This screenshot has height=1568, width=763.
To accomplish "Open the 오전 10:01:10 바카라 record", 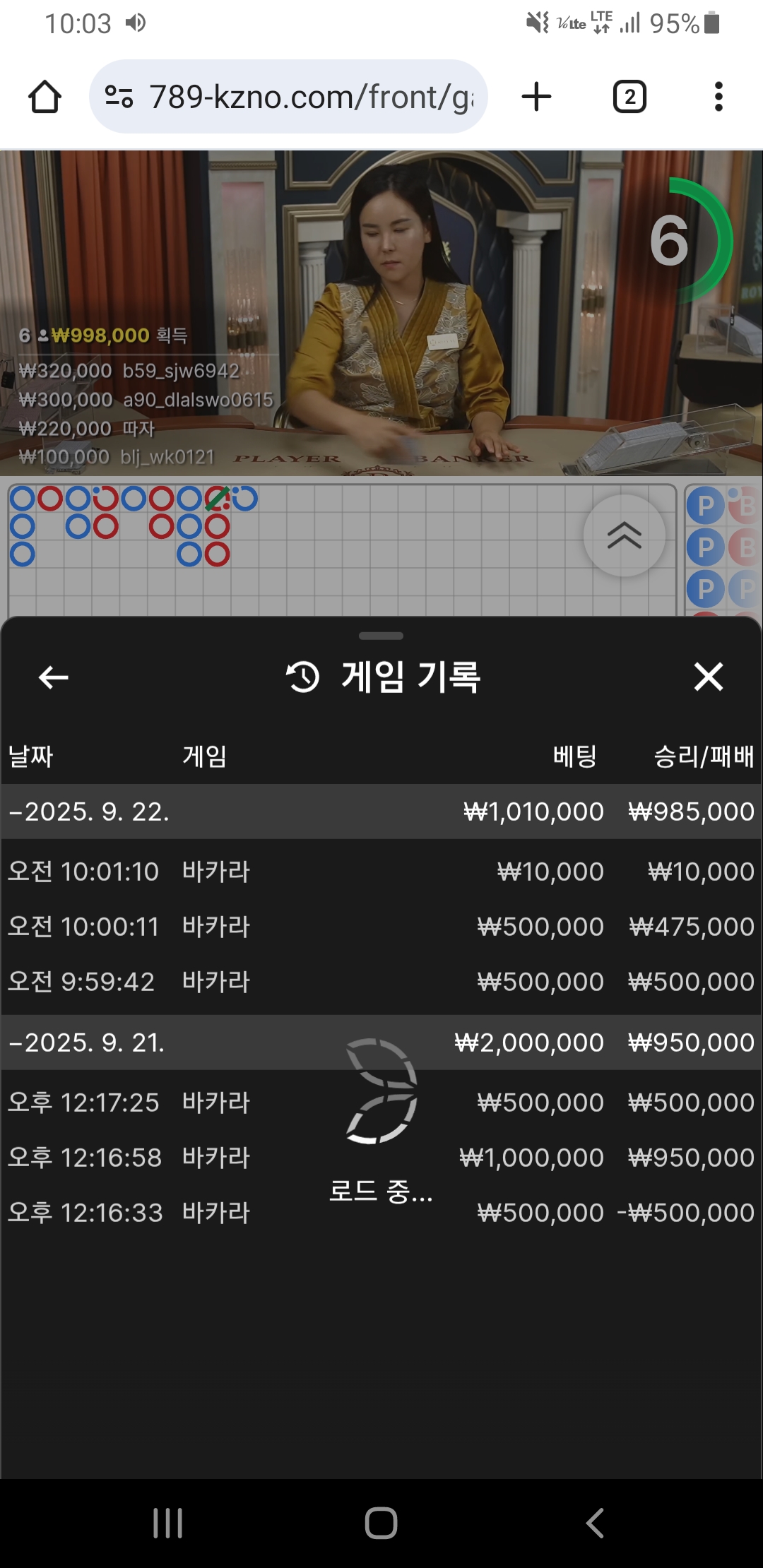I will 381,872.
